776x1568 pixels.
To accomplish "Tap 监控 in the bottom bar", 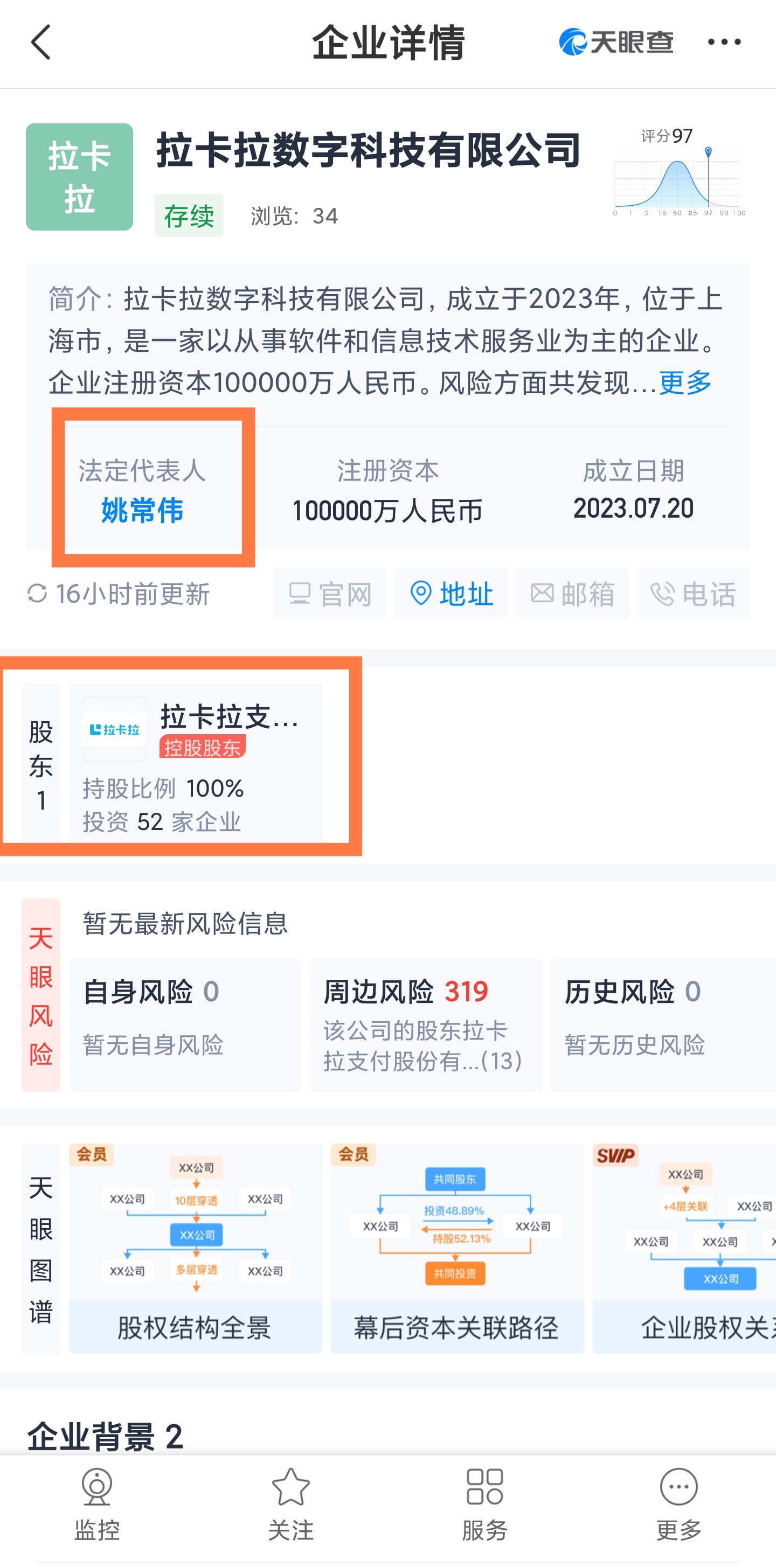I will pyautogui.click(x=97, y=1504).
